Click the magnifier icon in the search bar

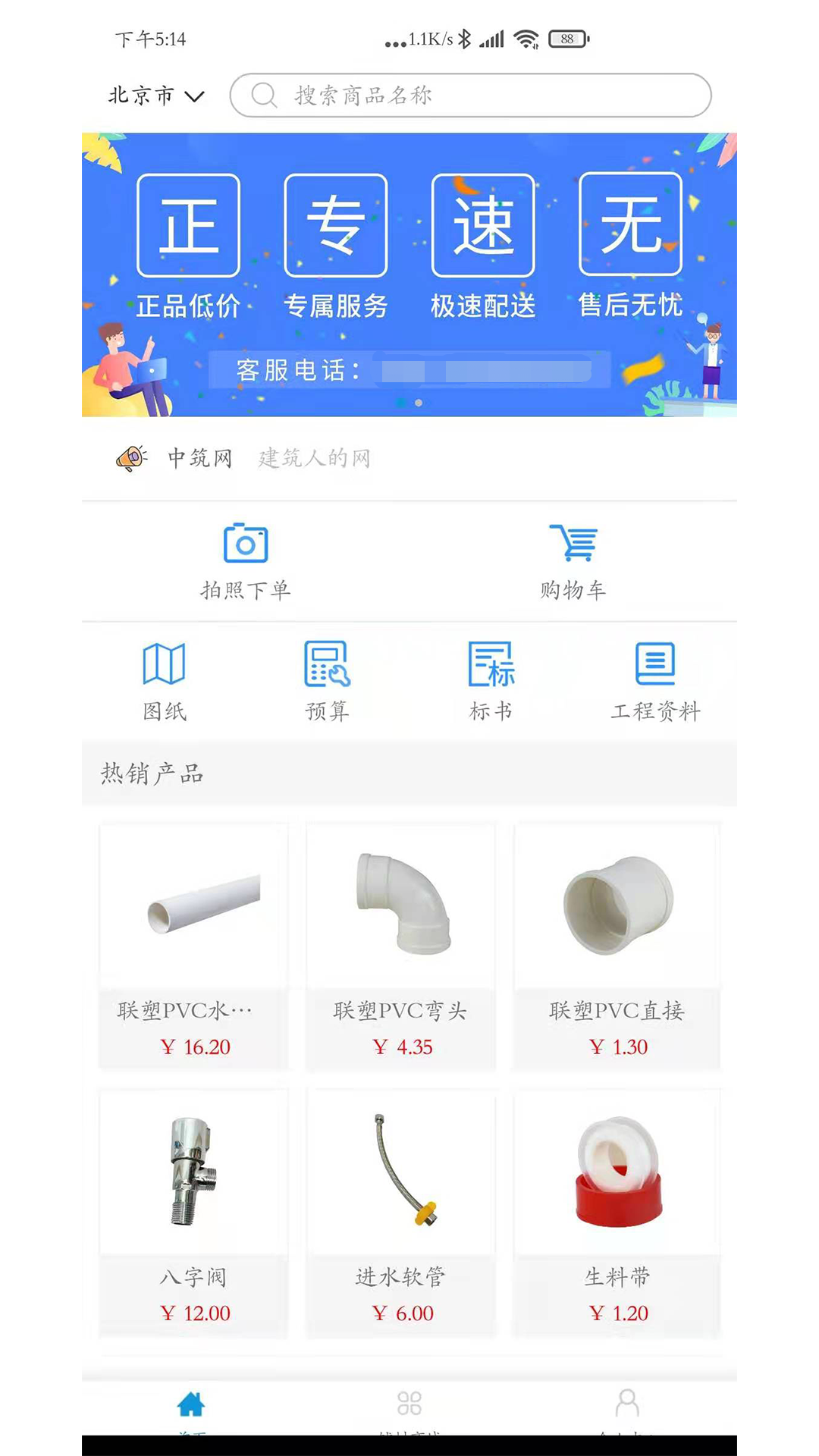point(263,95)
